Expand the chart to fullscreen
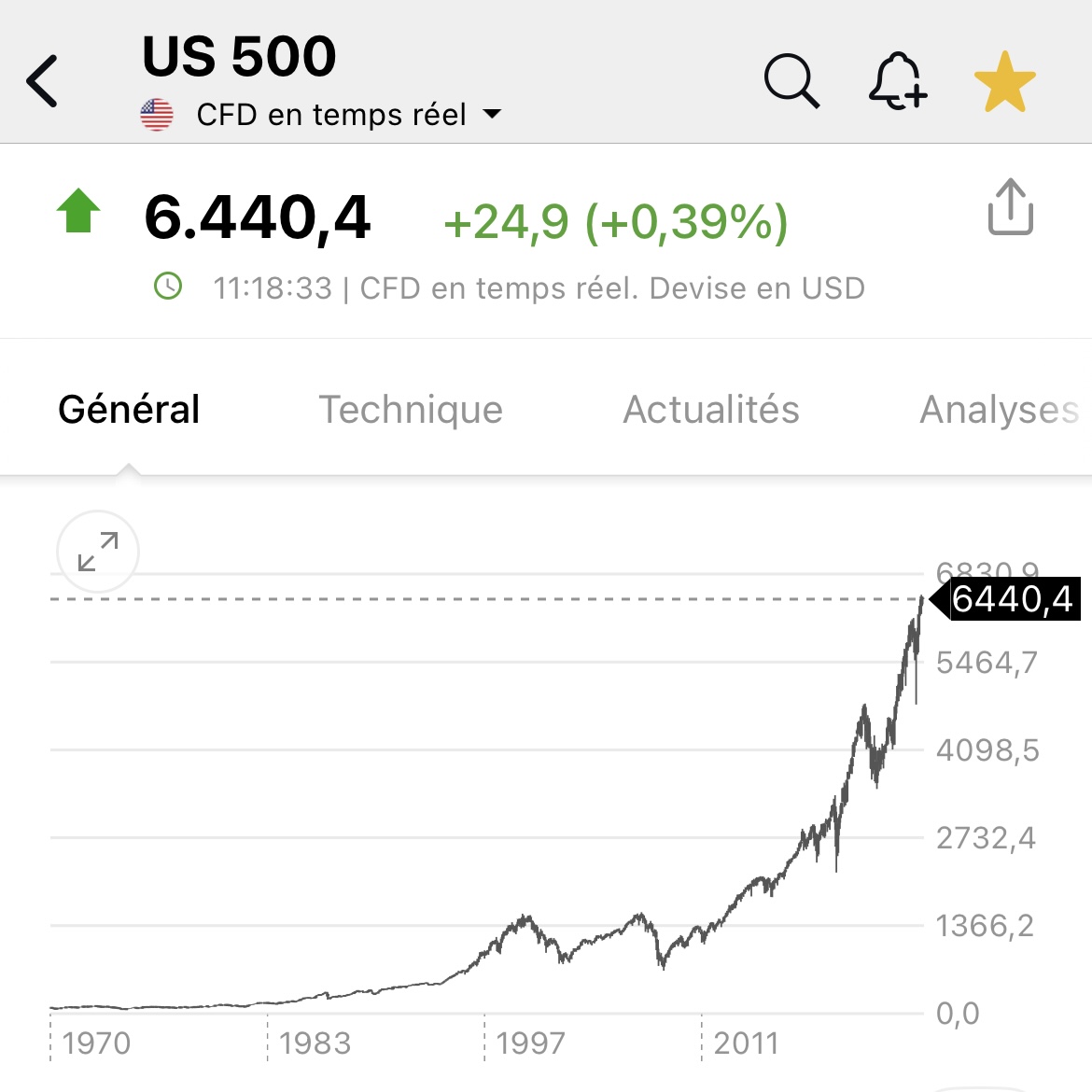 click(x=98, y=552)
